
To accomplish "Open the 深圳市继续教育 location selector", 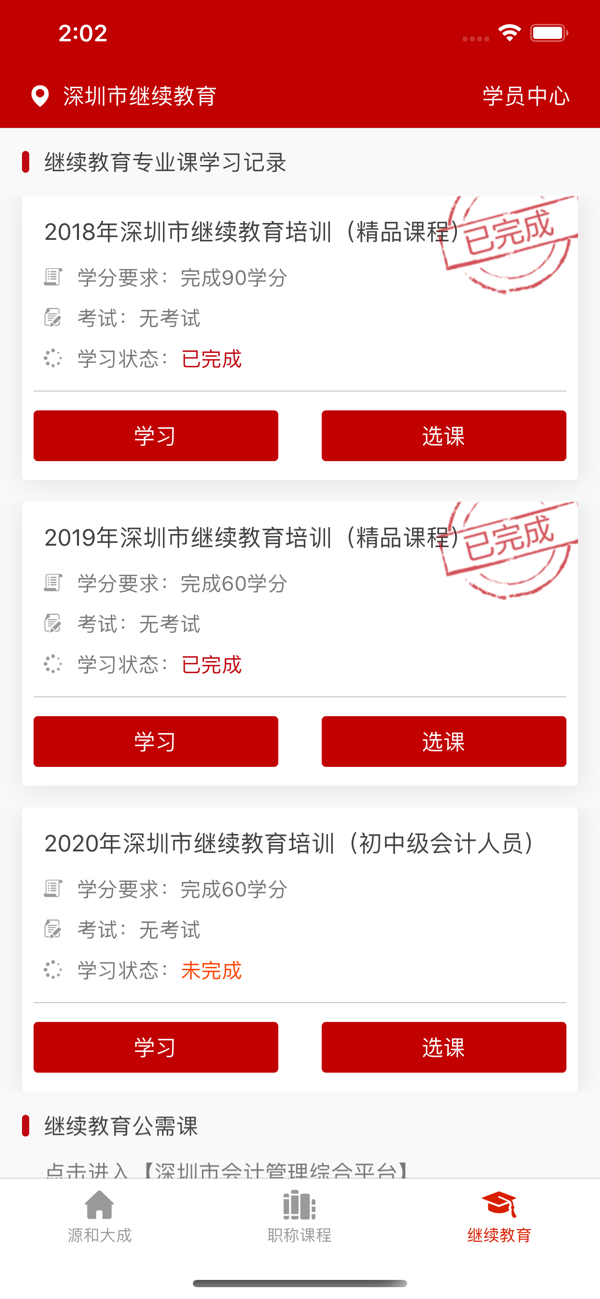I will point(124,96).
